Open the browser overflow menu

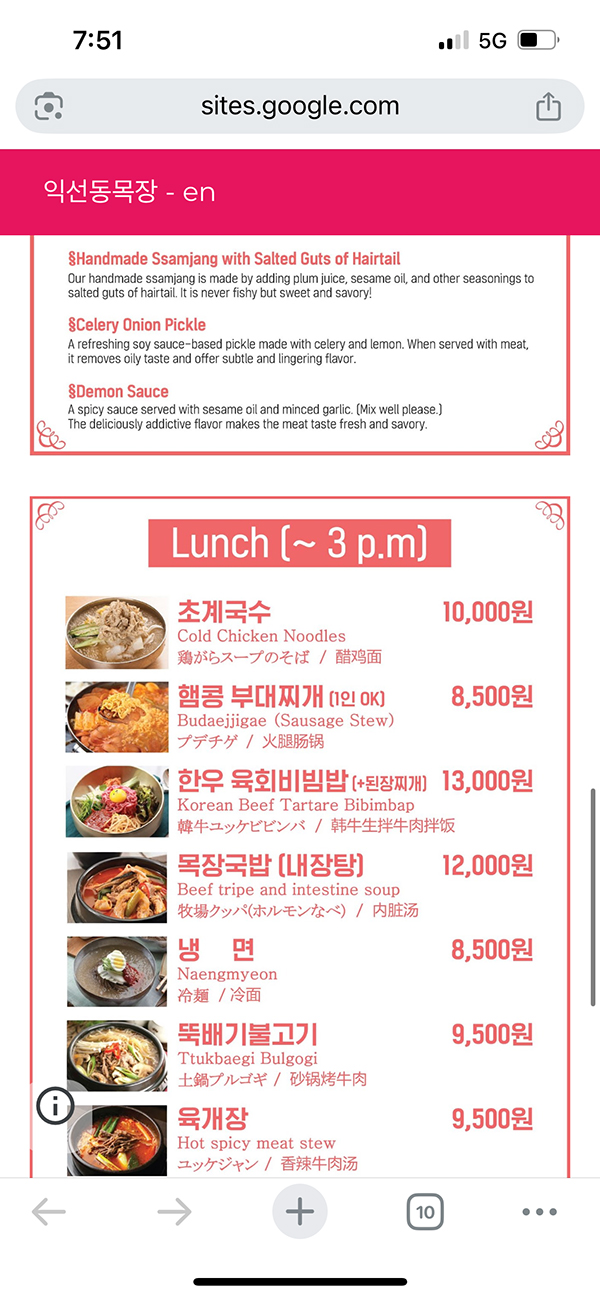pyautogui.click(x=539, y=1213)
